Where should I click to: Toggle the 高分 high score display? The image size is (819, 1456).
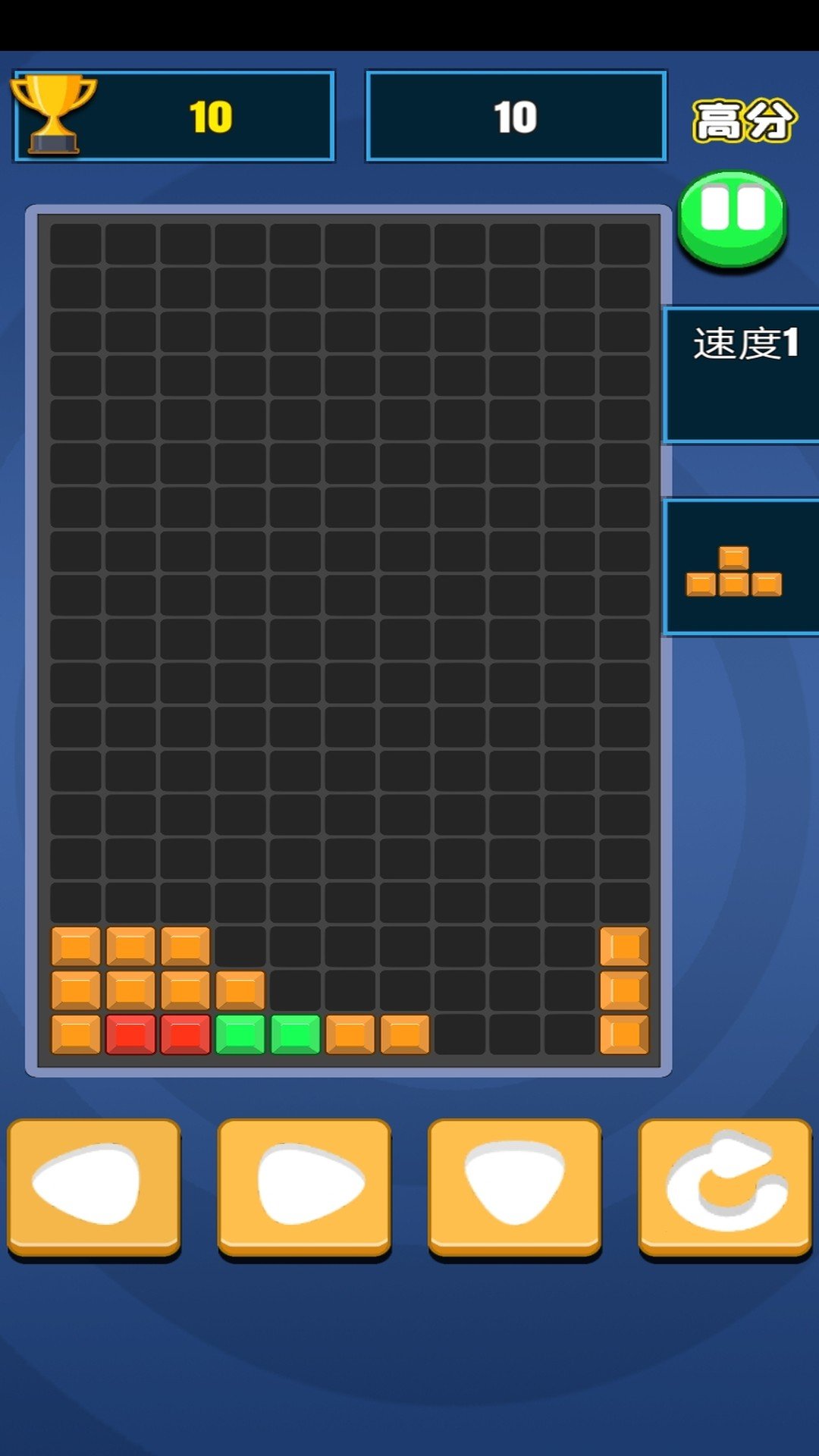tap(743, 120)
